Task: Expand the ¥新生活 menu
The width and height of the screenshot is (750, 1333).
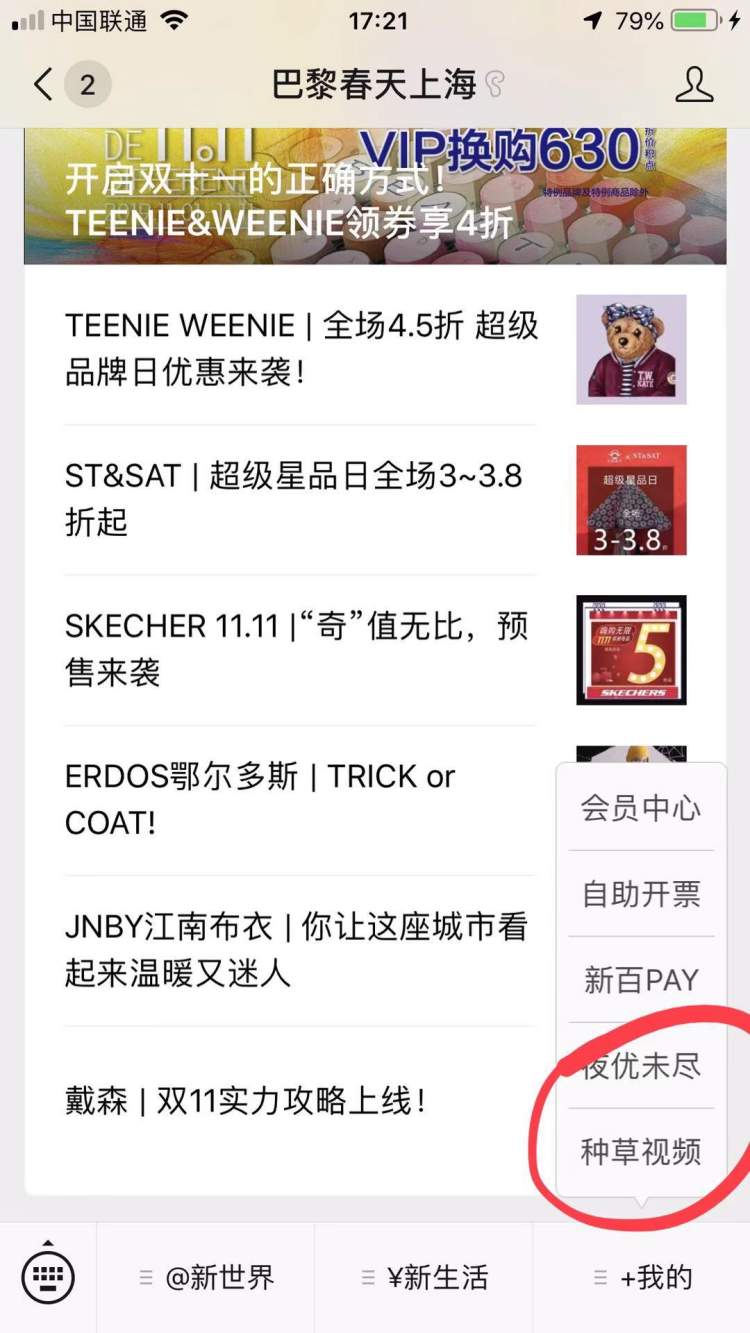Action: coord(424,1277)
